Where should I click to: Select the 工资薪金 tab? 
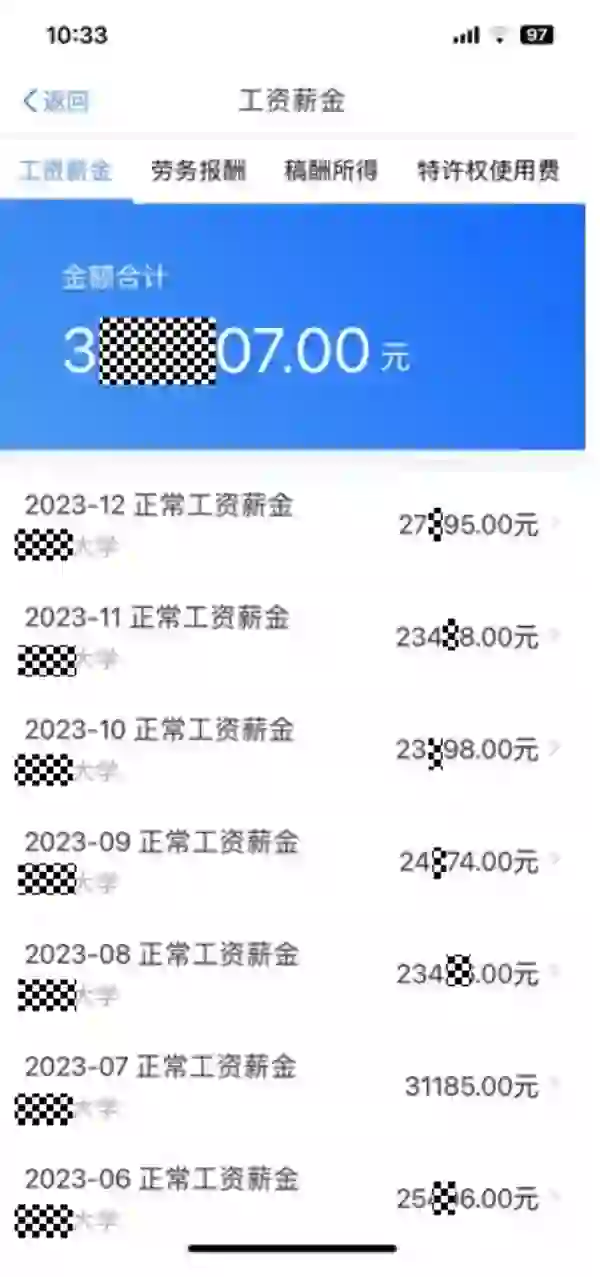(x=66, y=170)
